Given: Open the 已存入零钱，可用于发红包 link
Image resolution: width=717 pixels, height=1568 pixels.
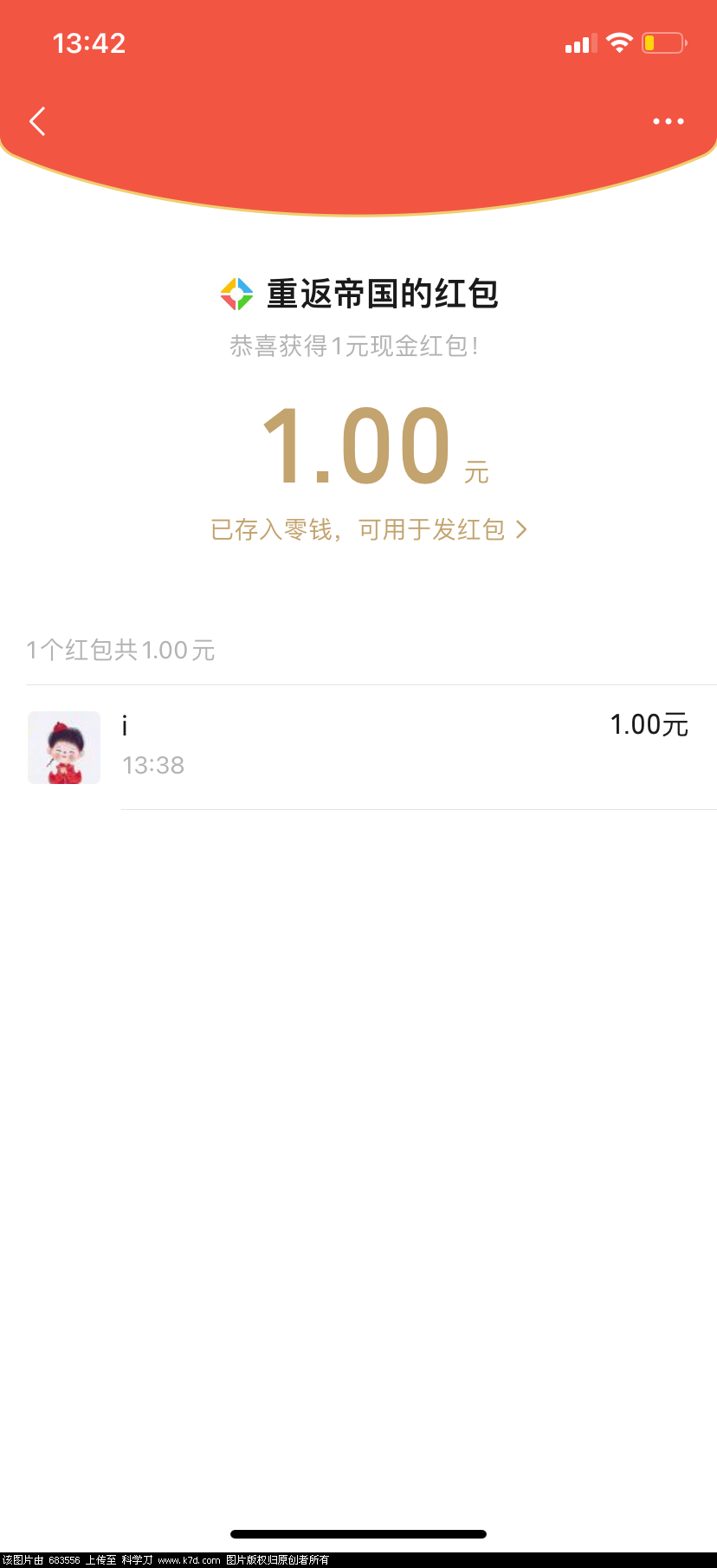Looking at the screenshot, I should [x=368, y=529].
